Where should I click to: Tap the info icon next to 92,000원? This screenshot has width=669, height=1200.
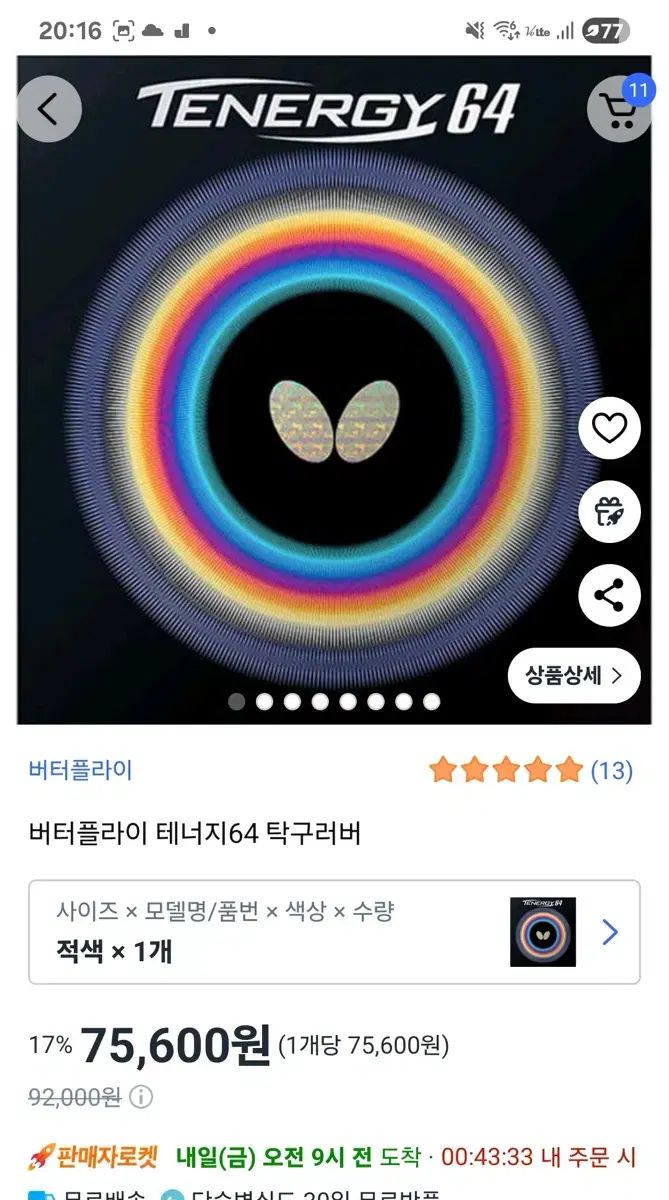(141, 1097)
